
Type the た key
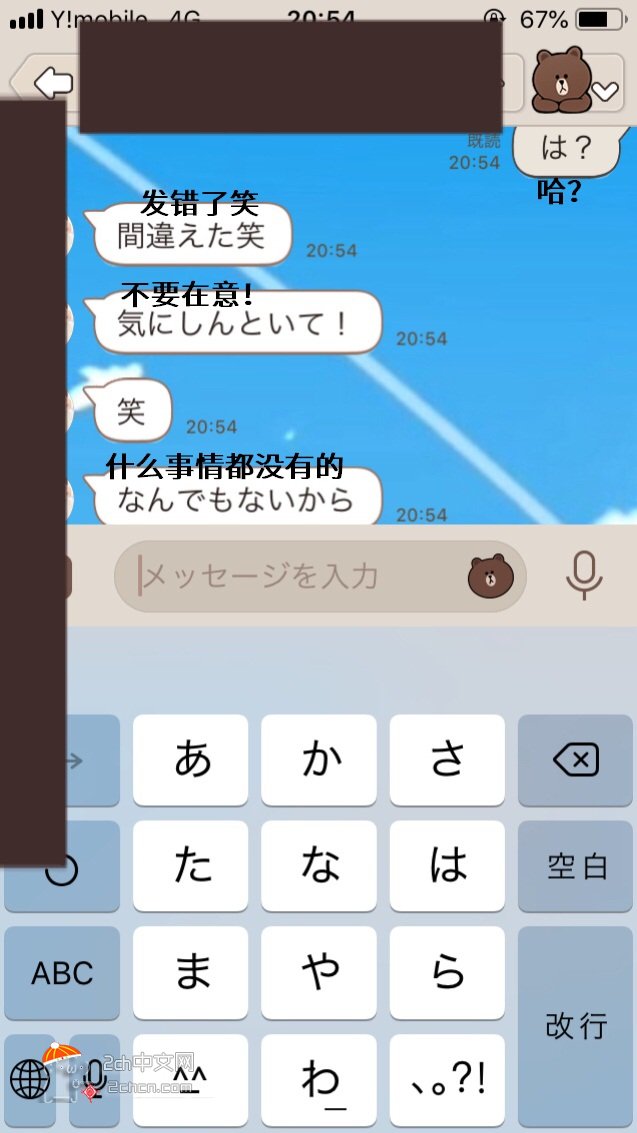point(191,866)
